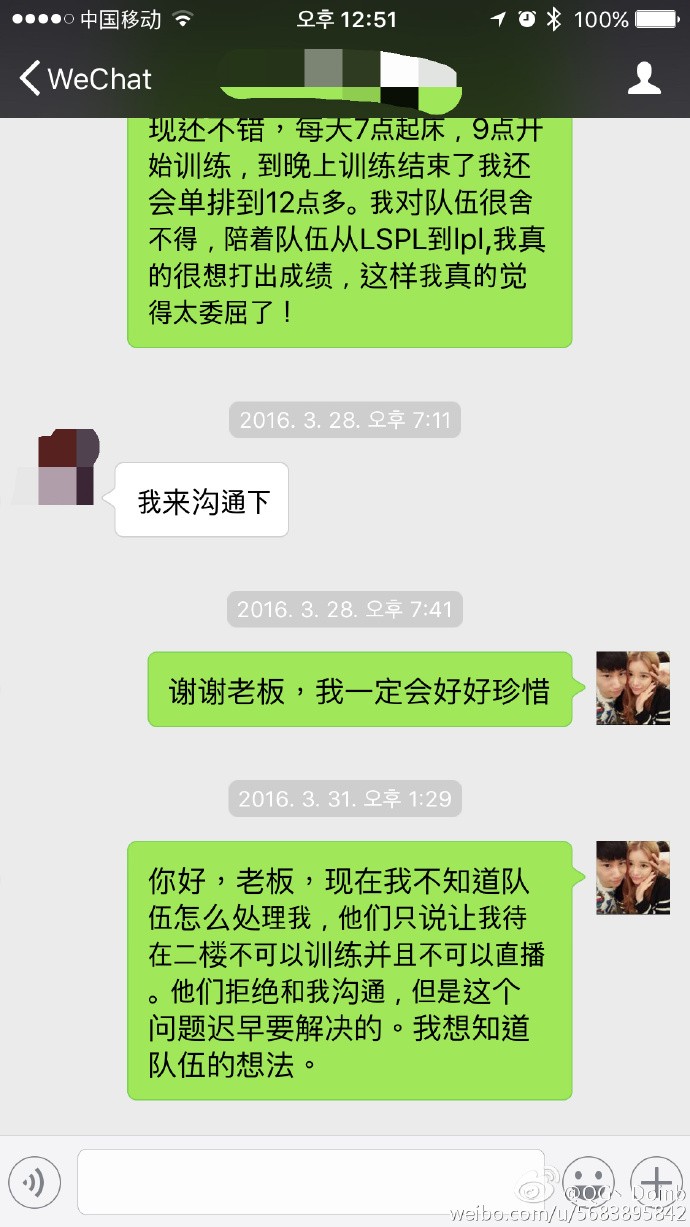690x1227 pixels.
Task: Switch to voice message input
Action: [x=35, y=1183]
